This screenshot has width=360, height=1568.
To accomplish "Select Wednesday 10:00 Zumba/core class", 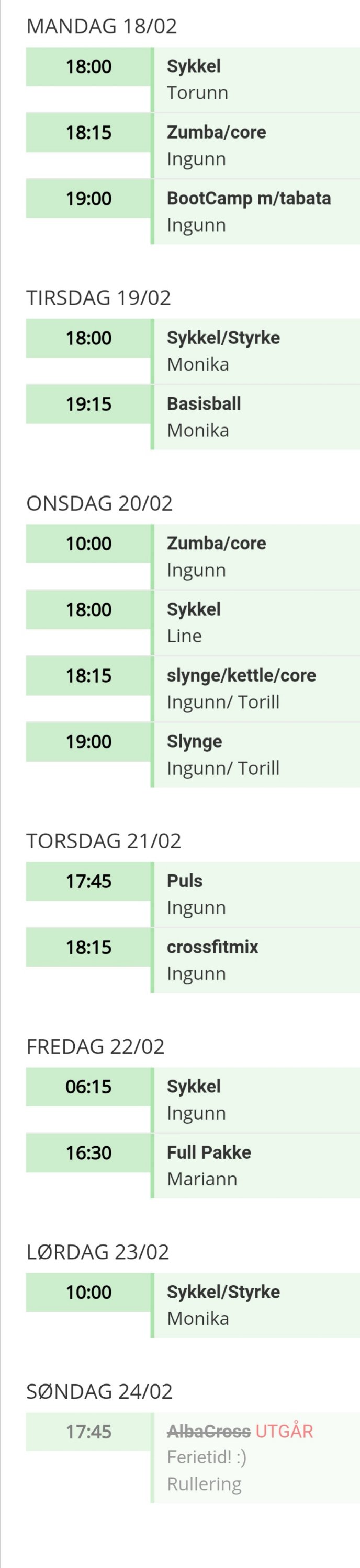I will (x=256, y=556).
